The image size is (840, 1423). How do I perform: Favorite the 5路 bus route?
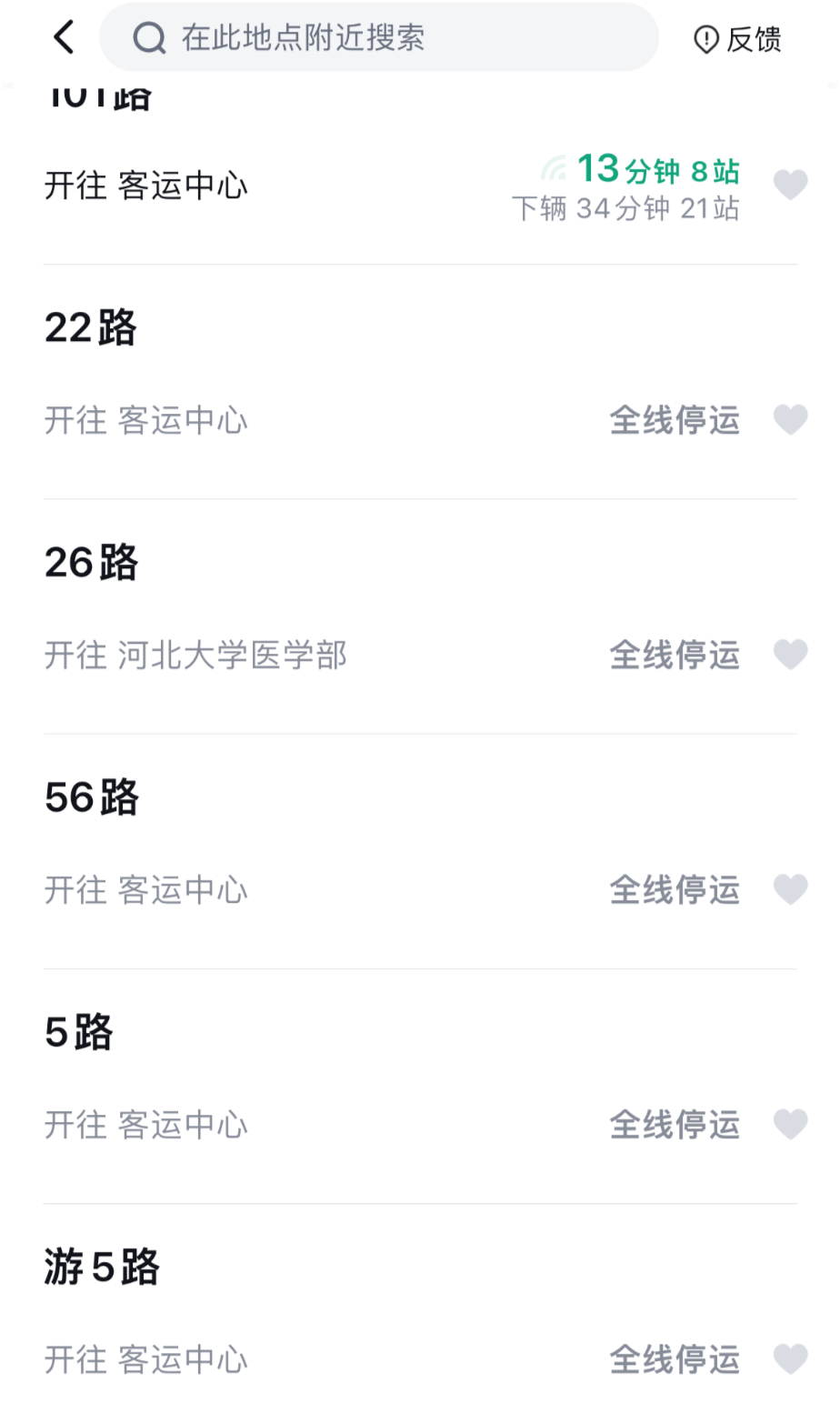click(790, 1125)
